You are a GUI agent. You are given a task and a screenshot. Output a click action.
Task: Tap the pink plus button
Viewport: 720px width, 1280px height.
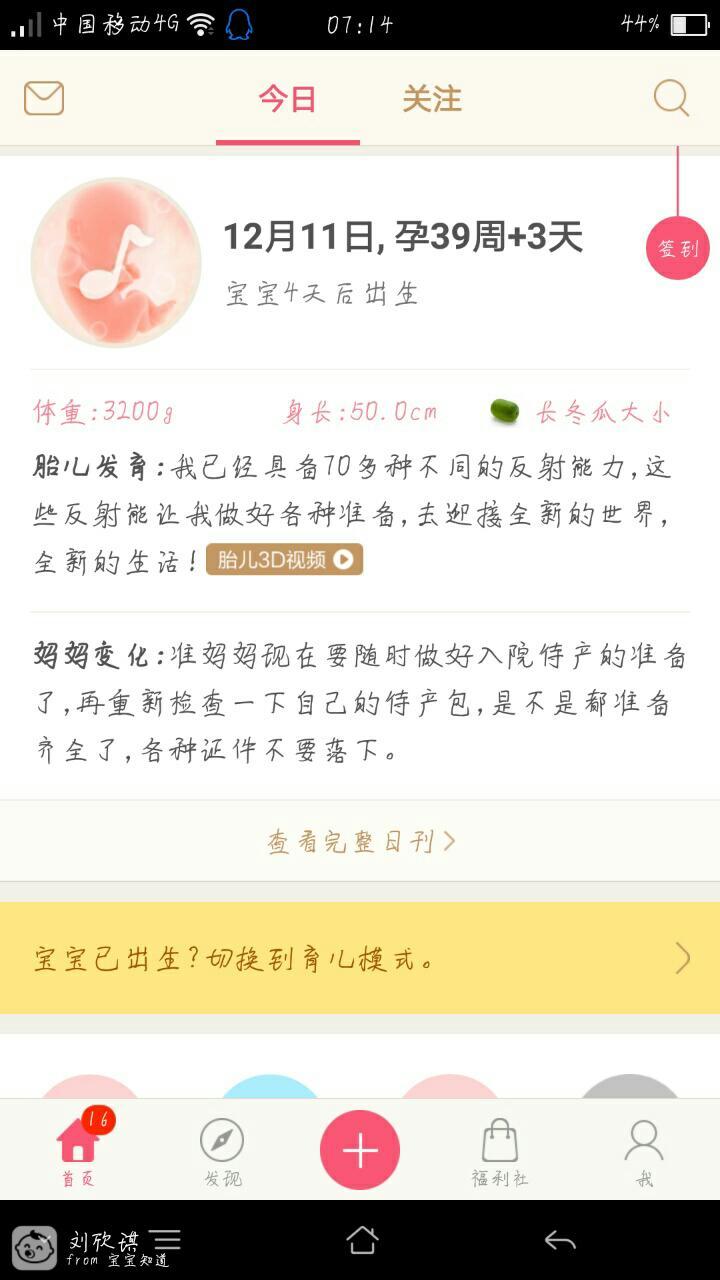[360, 1150]
